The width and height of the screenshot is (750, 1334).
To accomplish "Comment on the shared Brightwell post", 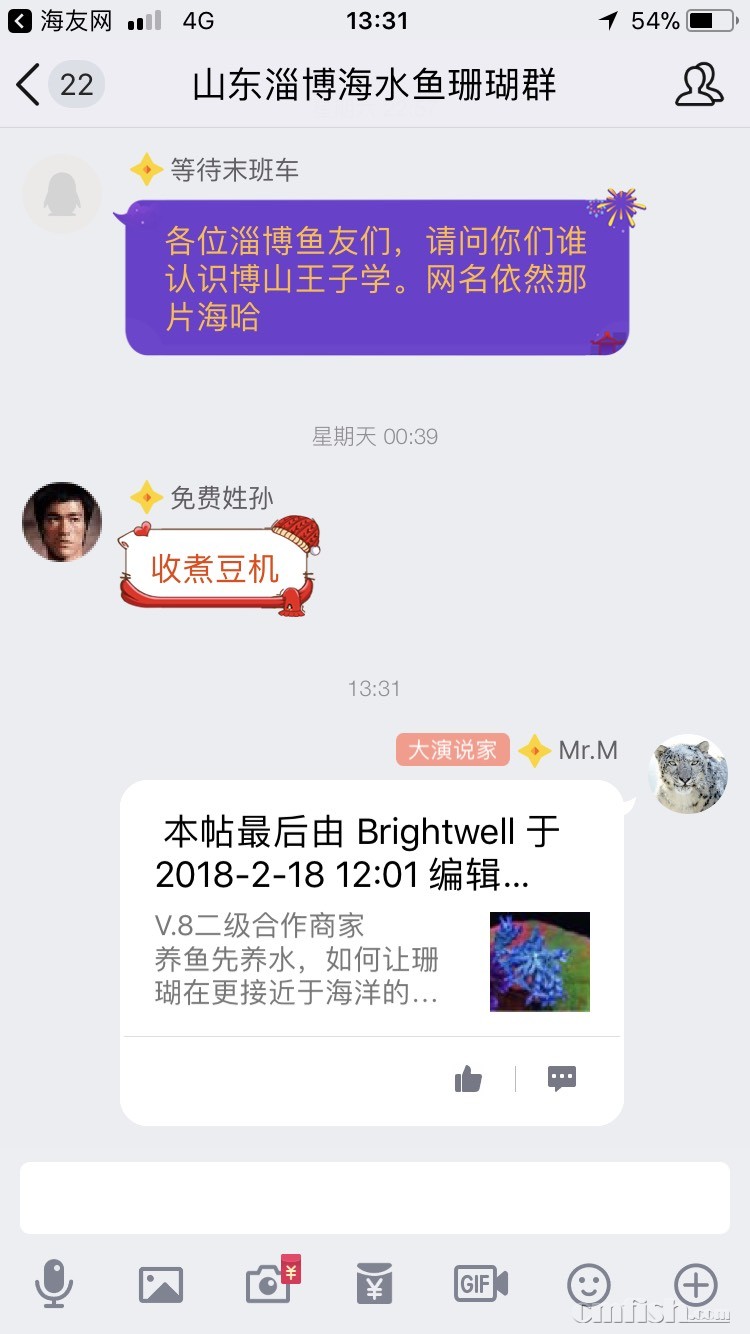I will tap(562, 1079).
